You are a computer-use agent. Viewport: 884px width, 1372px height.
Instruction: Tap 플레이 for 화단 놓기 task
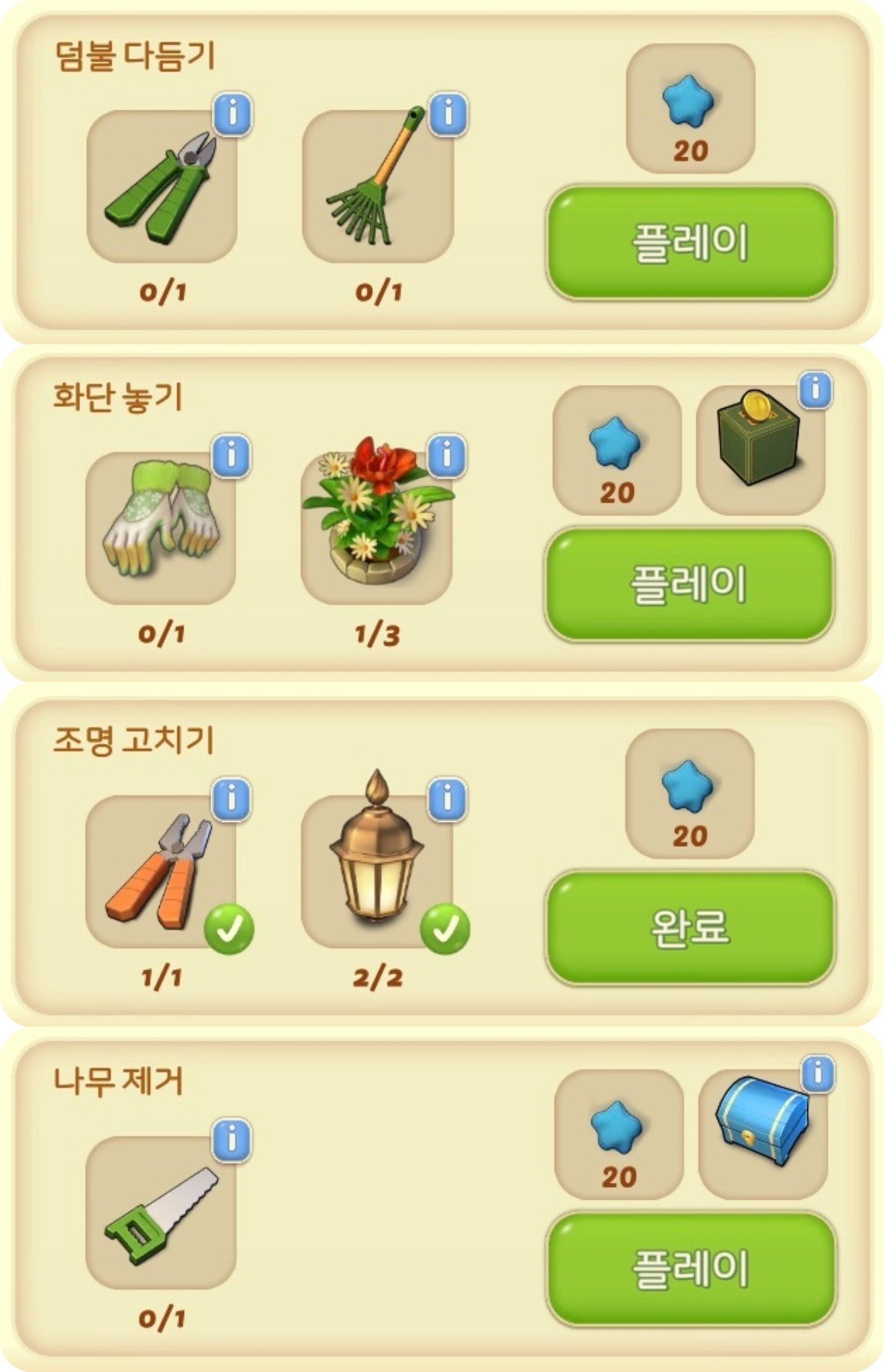(x=689, y=584)
